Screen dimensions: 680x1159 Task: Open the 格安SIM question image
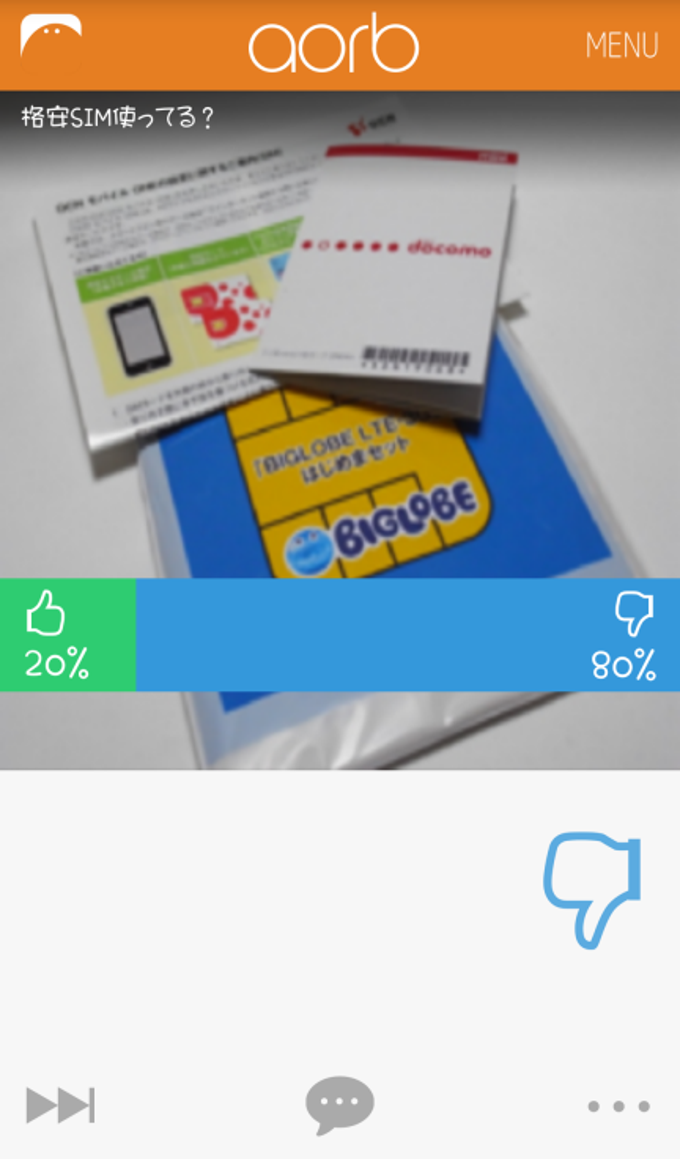click(x=340, y=340)
